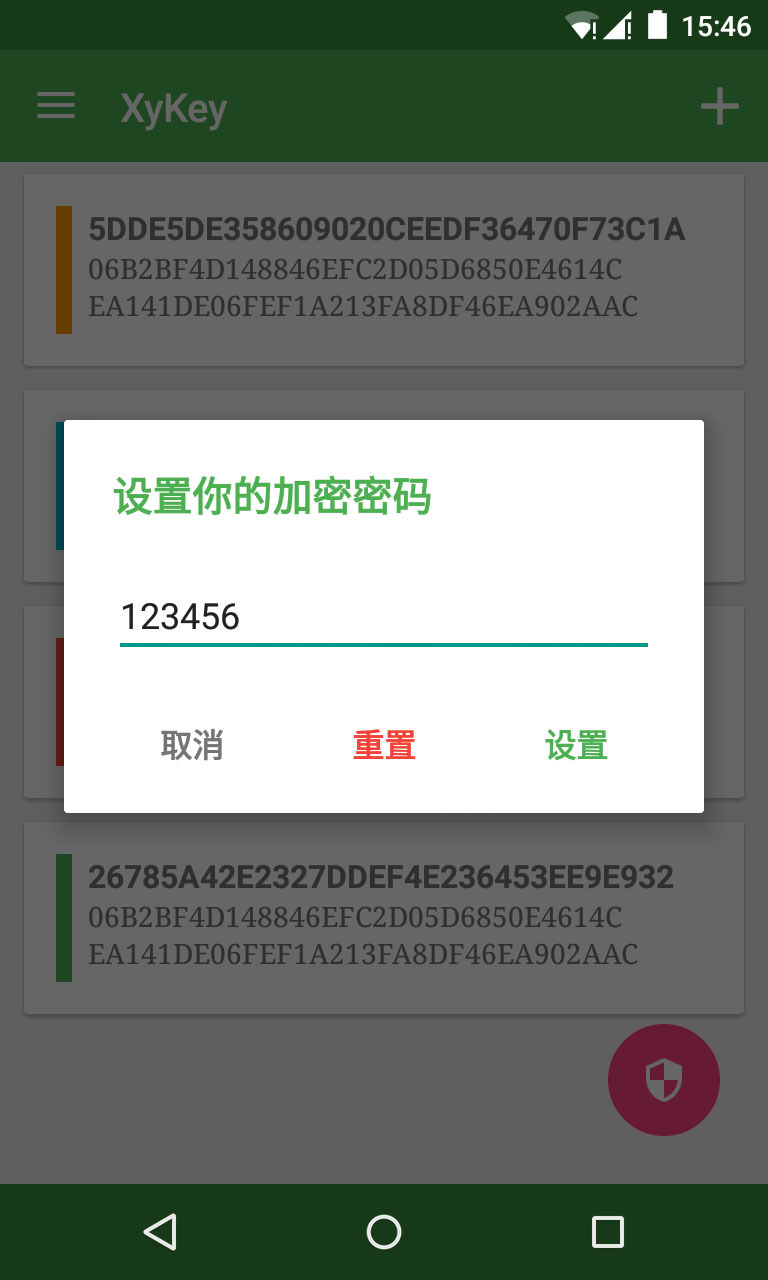
Task: Confirm the password with 设置
Action: (576, 745)
